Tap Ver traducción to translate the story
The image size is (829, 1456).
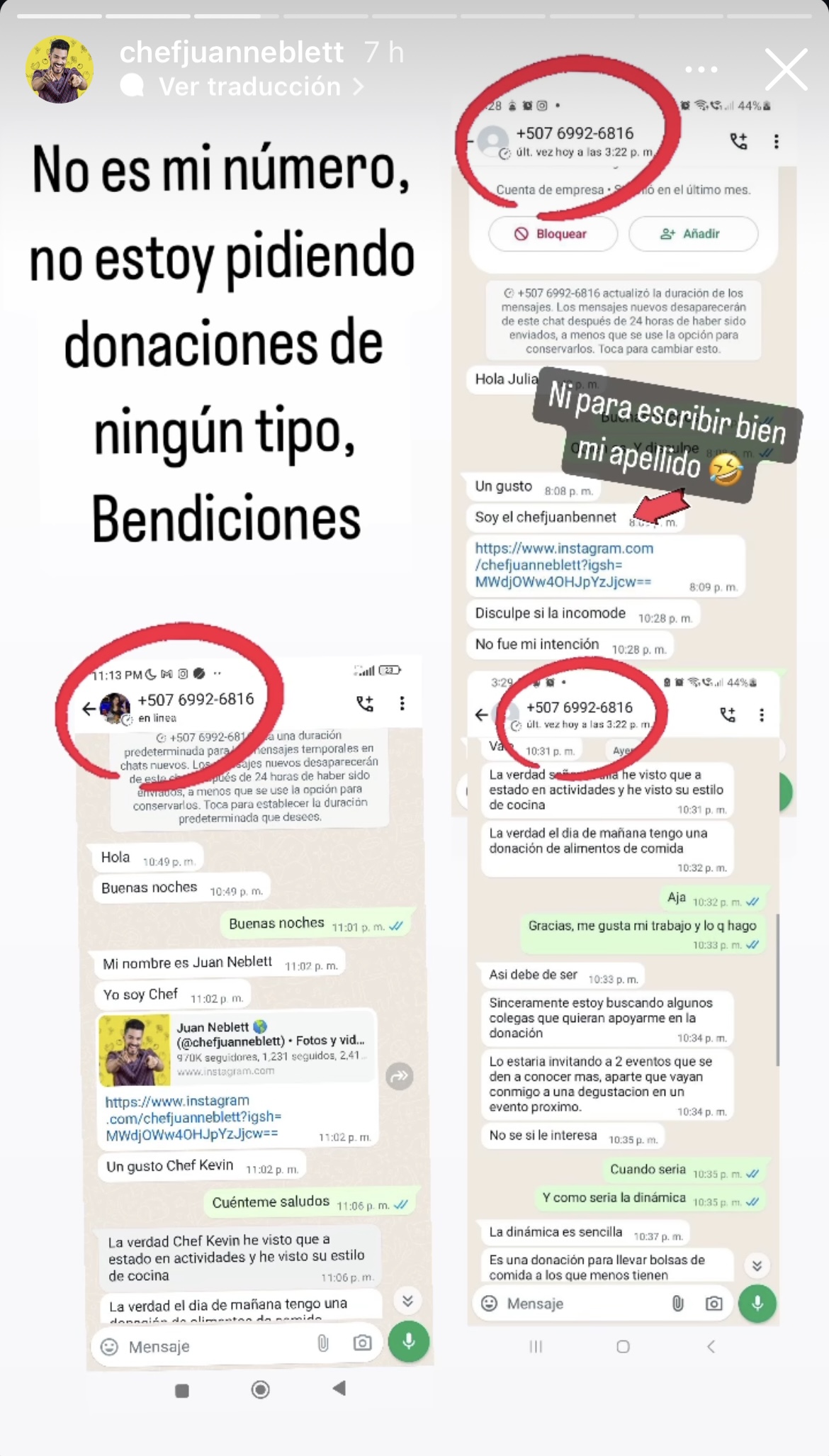click(x=249, y=86)
